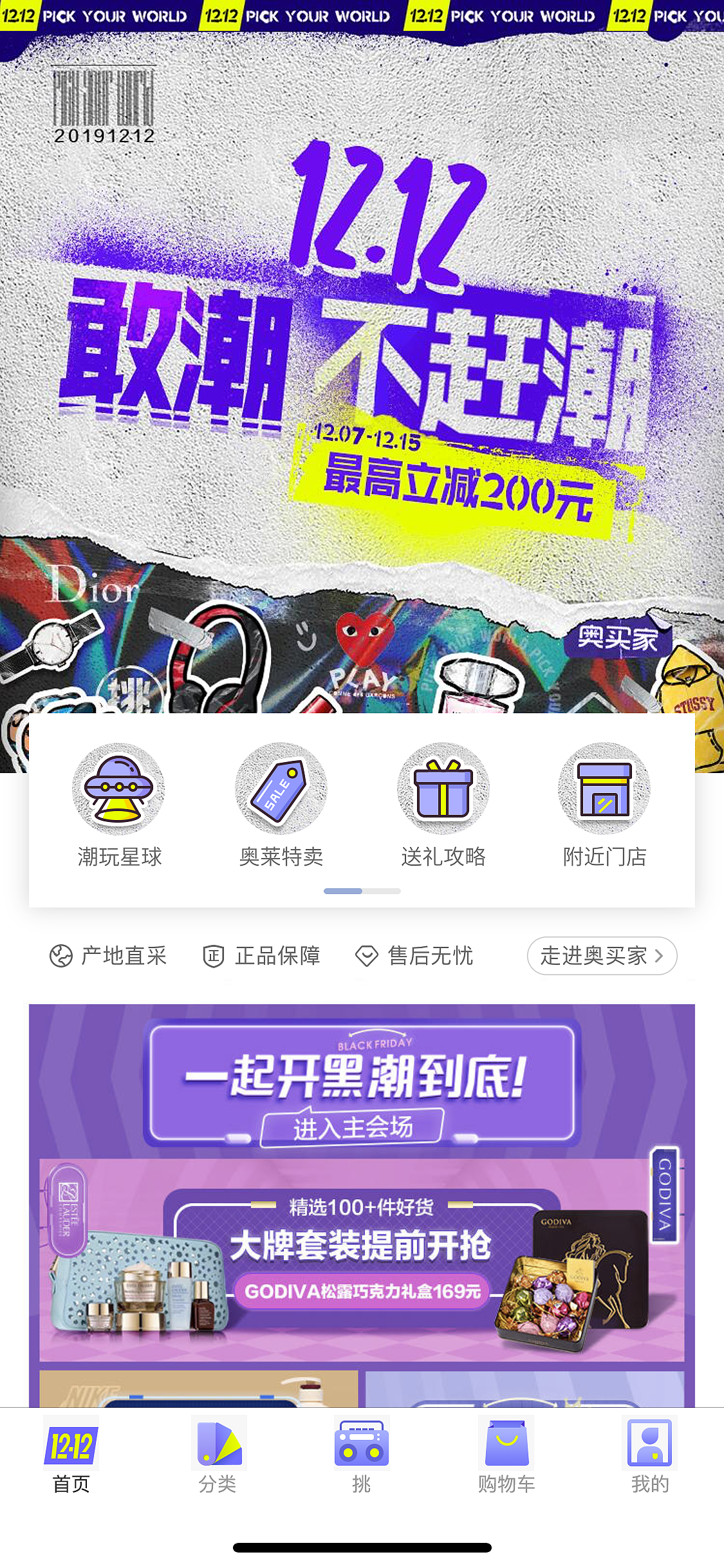This screenshot has width=724, height=1568.
Task: Open the 大牌套装提前开抢 banner
Action: 362,1260
